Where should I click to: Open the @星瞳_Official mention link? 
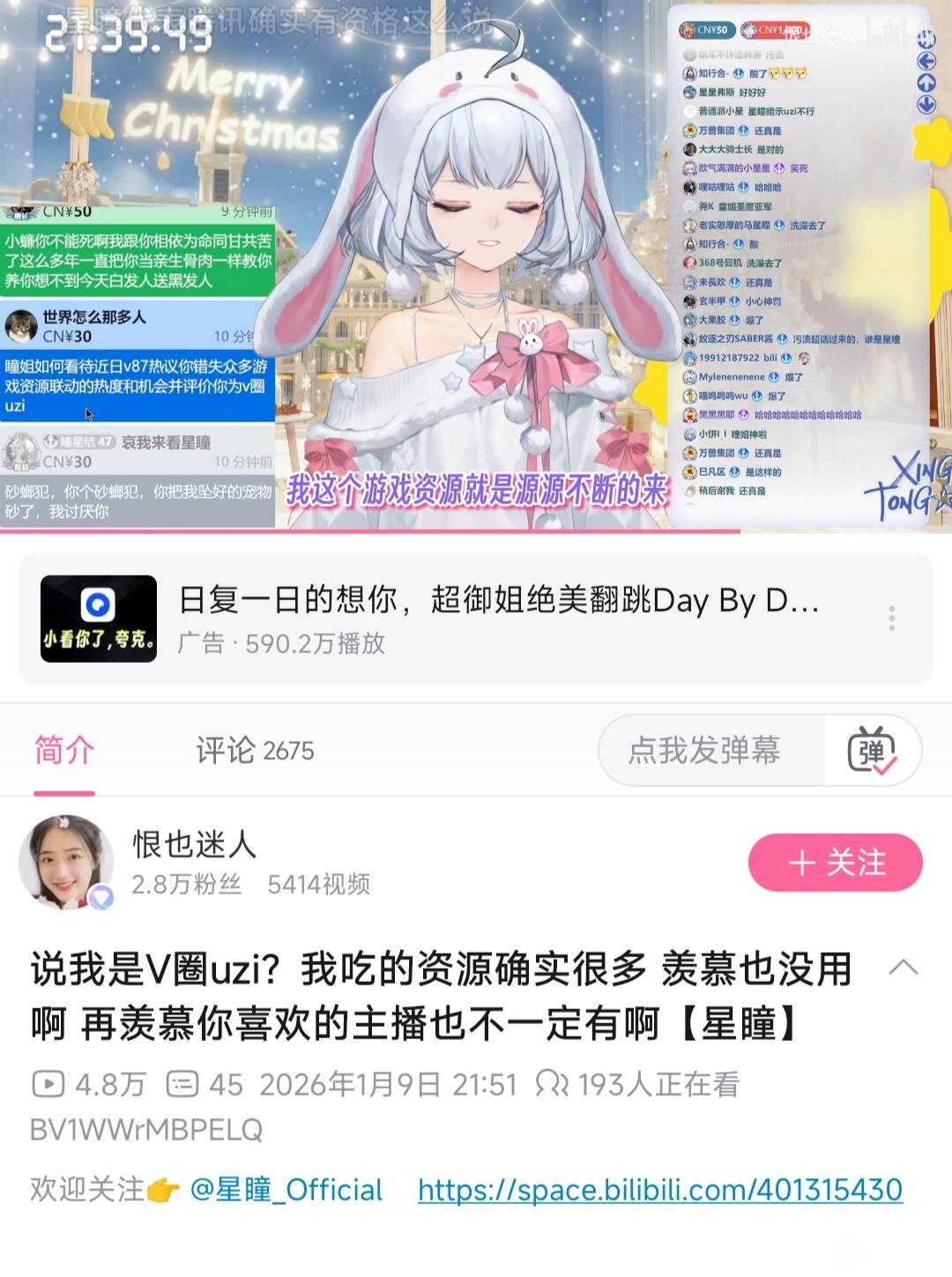[x=286, y=1190]
